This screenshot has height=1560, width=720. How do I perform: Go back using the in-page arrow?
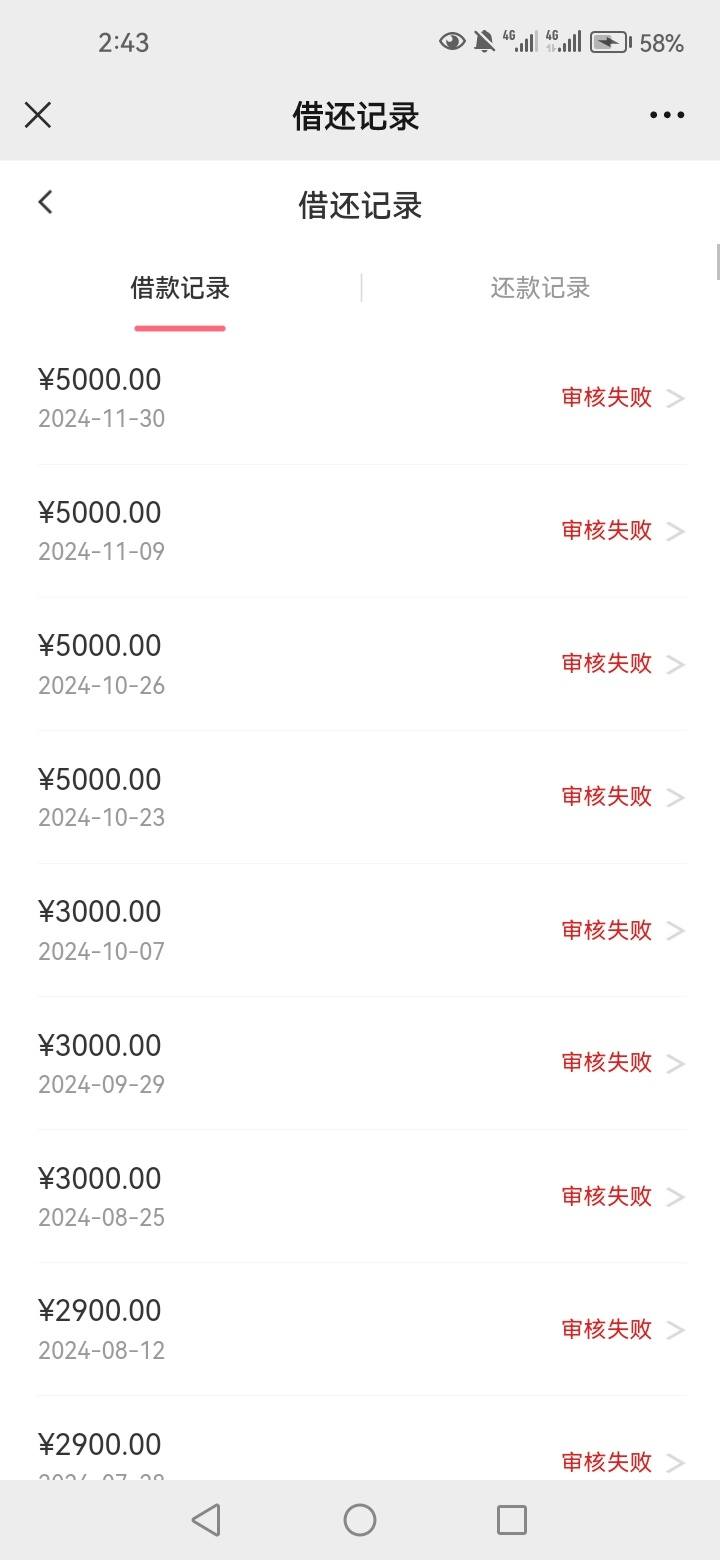tap(45, 202)
